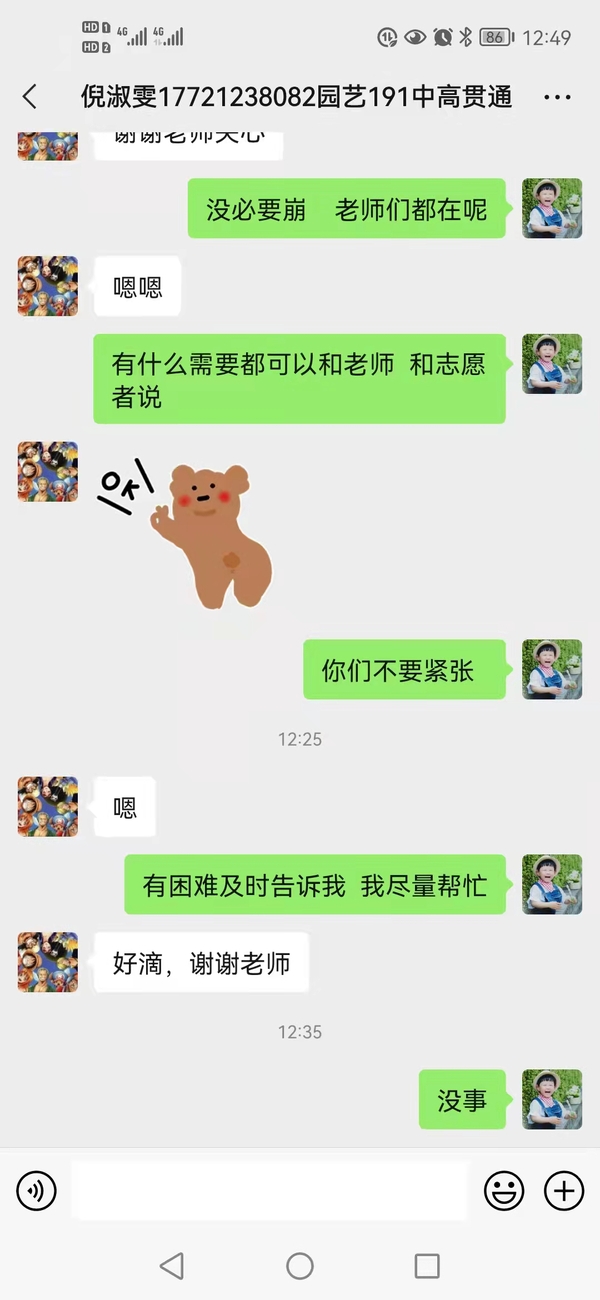Screen dimensions: 600x1300
Task: Open recent apps from navigation bar
Action: [427, 1266]
